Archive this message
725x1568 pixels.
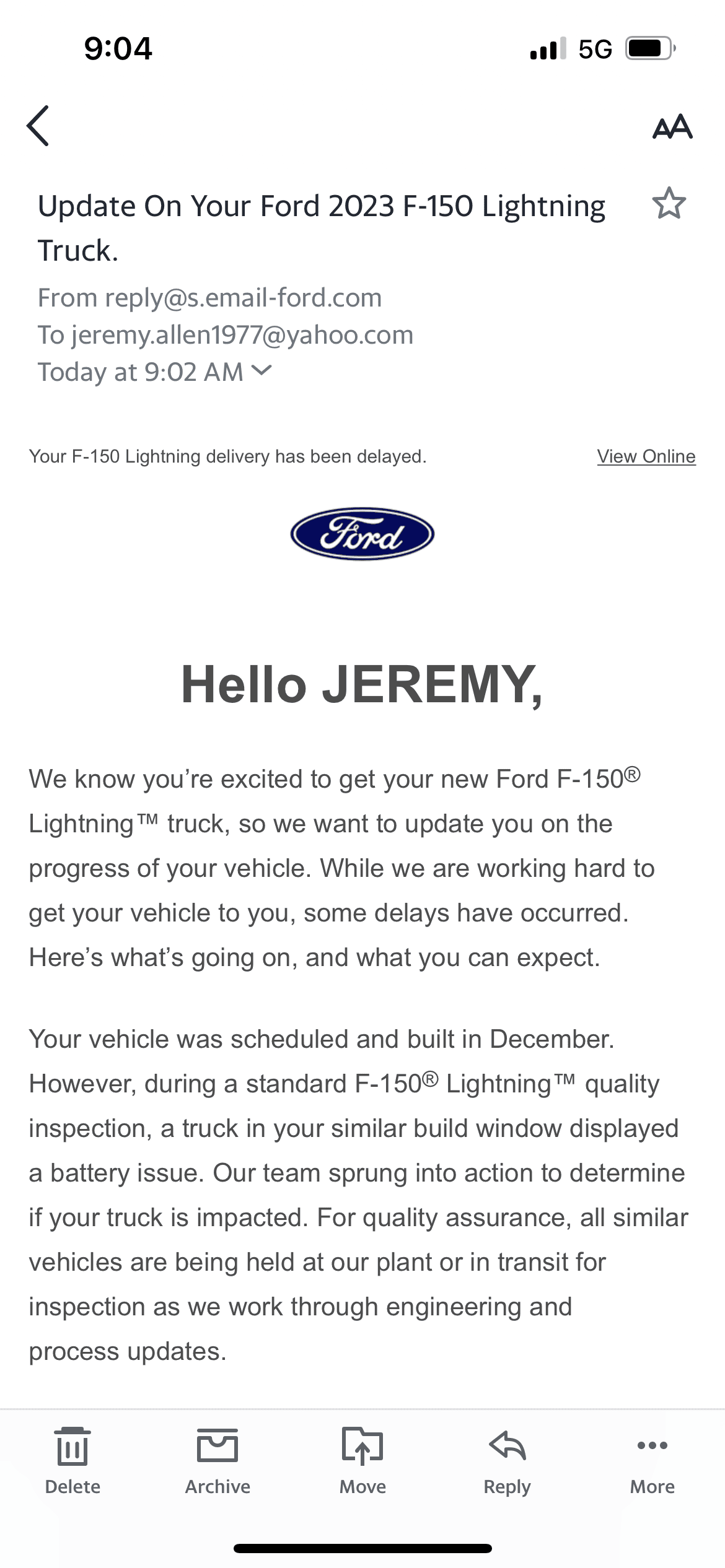point(217,1460)
